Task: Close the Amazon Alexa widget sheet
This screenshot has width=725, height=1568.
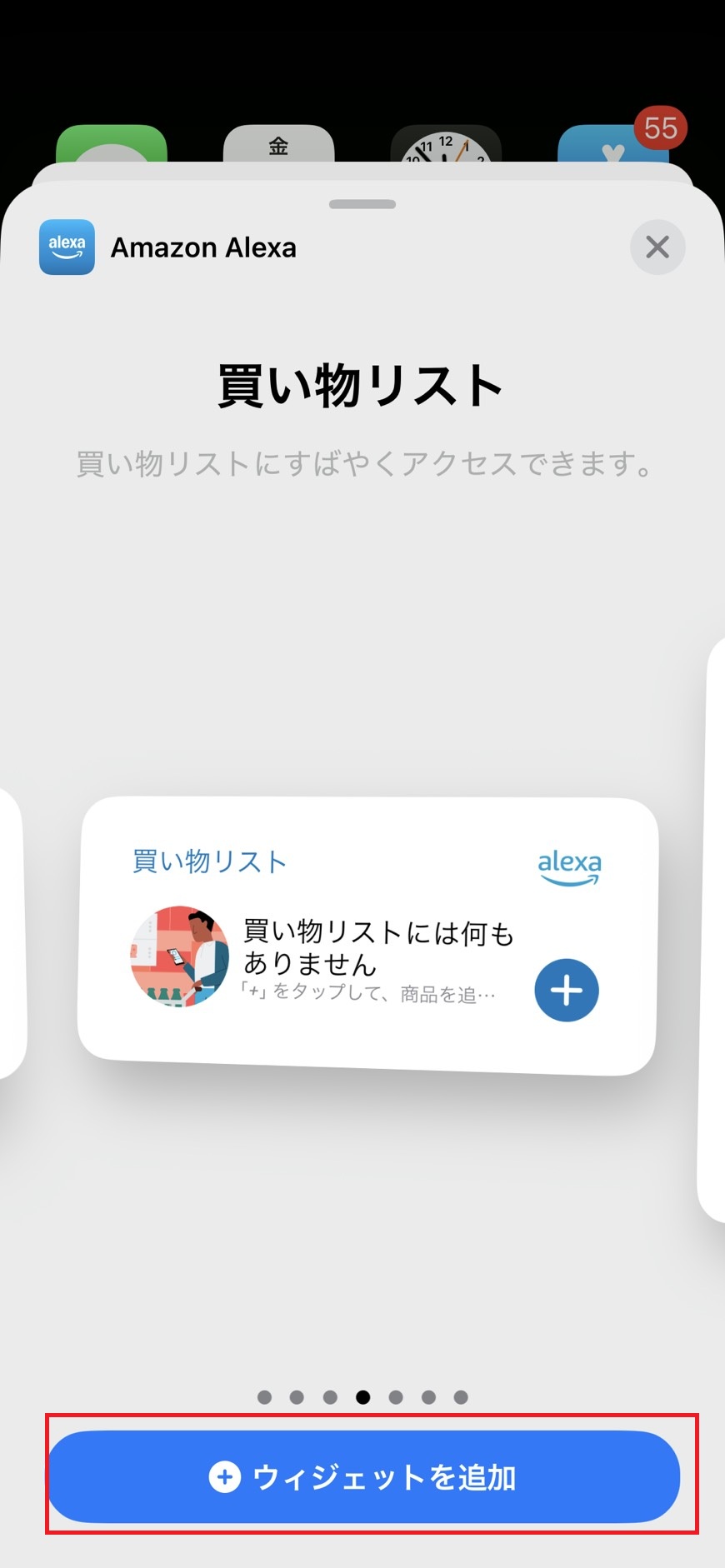Action: [x=657, y=247]
